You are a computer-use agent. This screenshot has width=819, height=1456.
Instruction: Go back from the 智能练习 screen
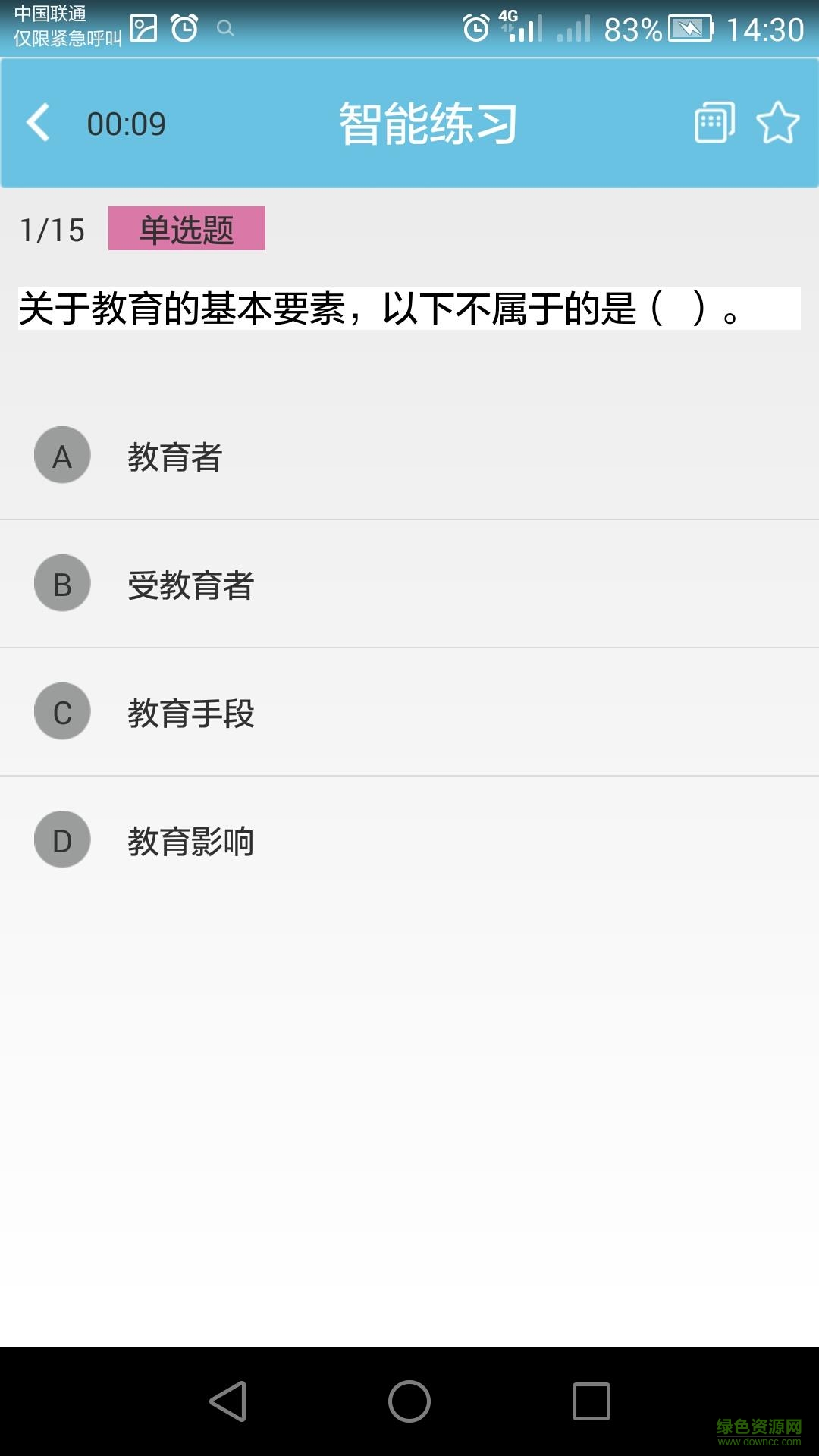(x=39, y=123)
